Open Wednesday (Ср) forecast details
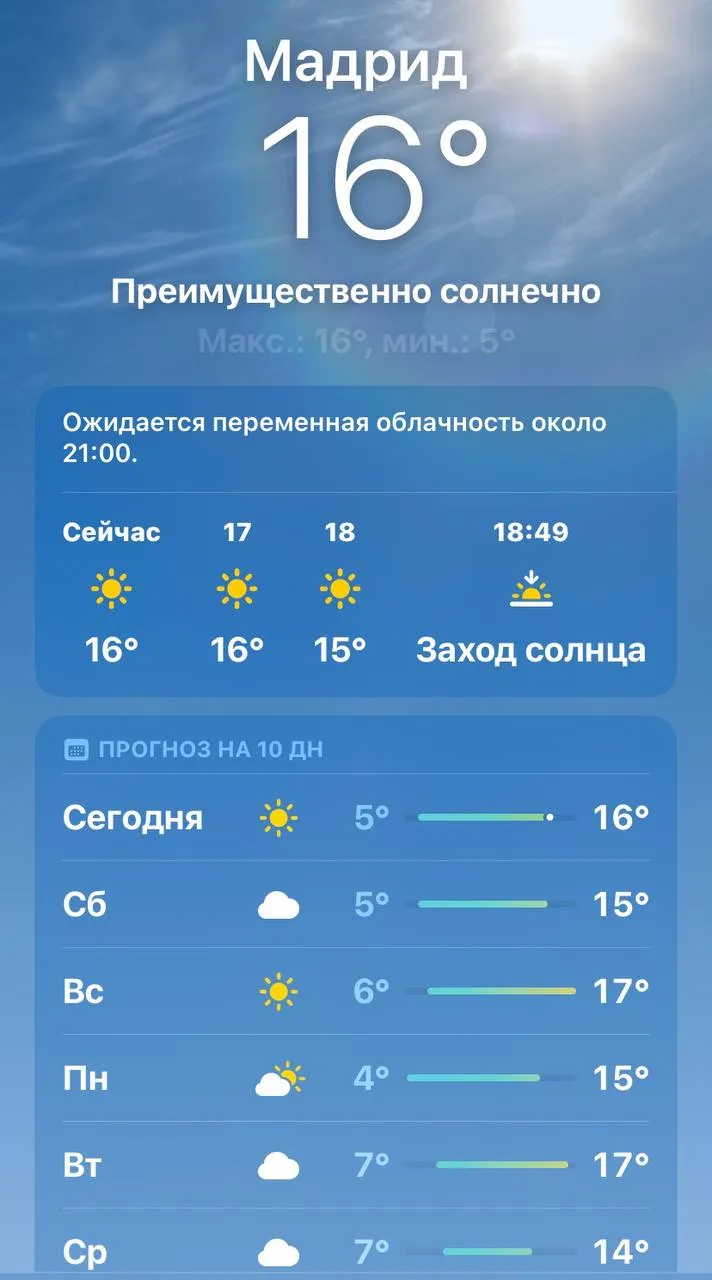Image resolution: width=712 pixels, height=1280 pixels. [356, 1245]
